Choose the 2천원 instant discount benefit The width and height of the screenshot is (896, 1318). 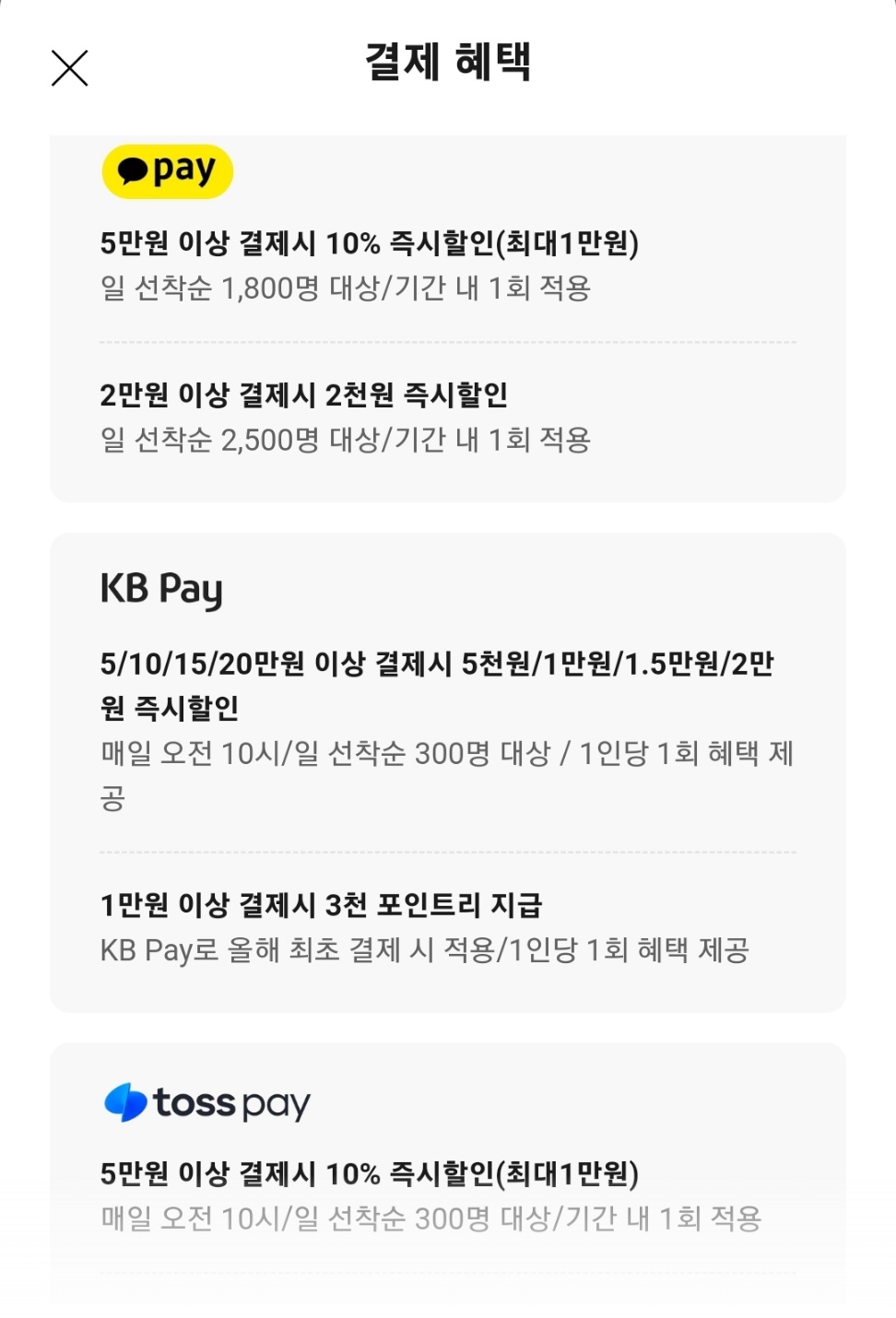pos(304,392)
